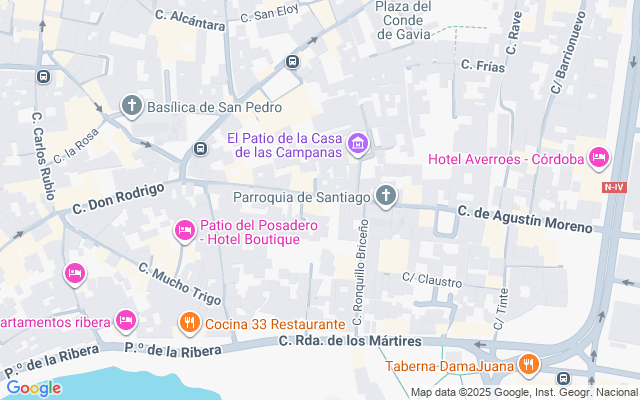640x400 pixels.
Task: Select the Apartamentos ribera lodging pin
Action: coord(126,321)
